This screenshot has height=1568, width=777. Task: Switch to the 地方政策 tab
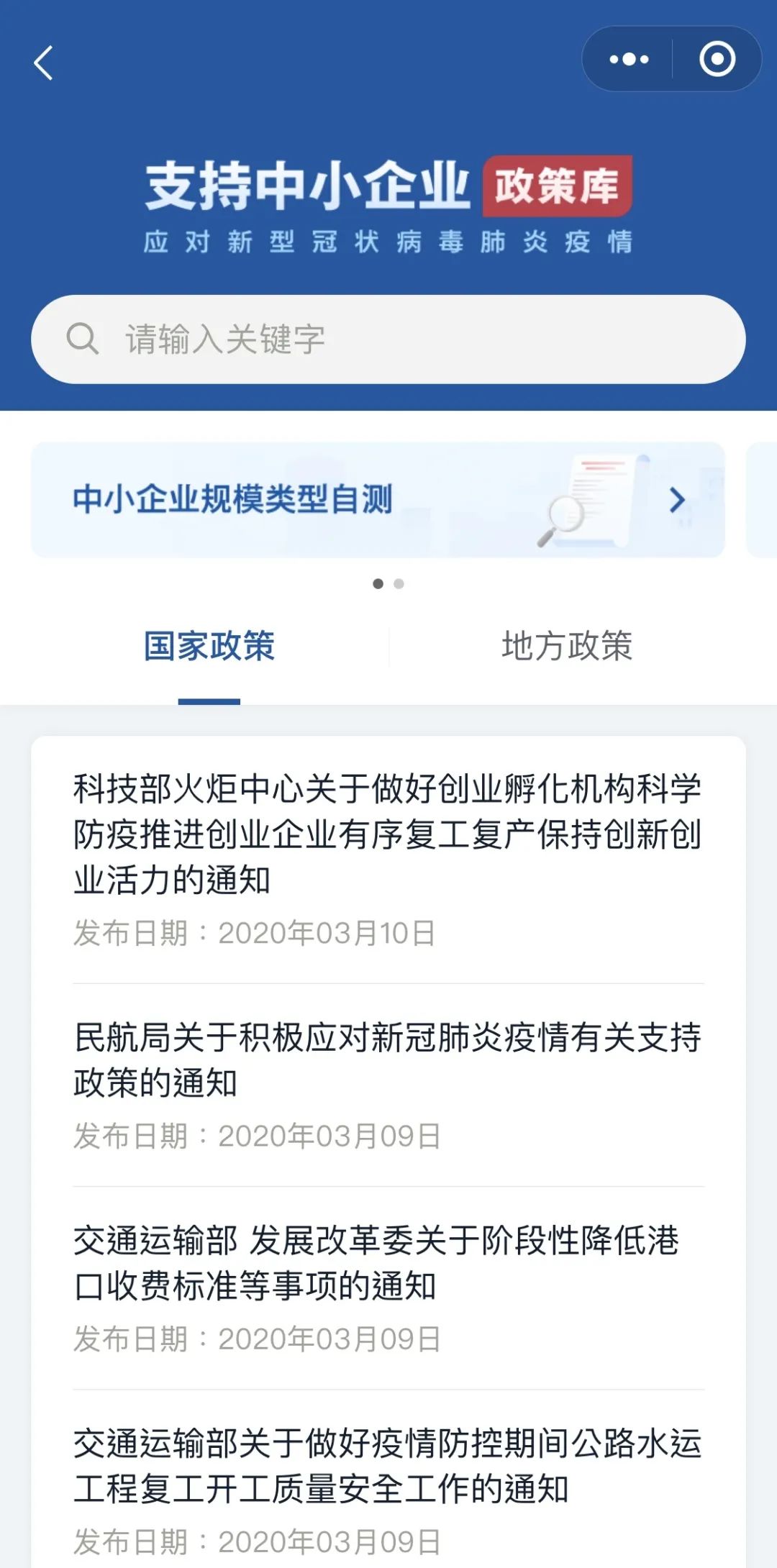[567, 646]
